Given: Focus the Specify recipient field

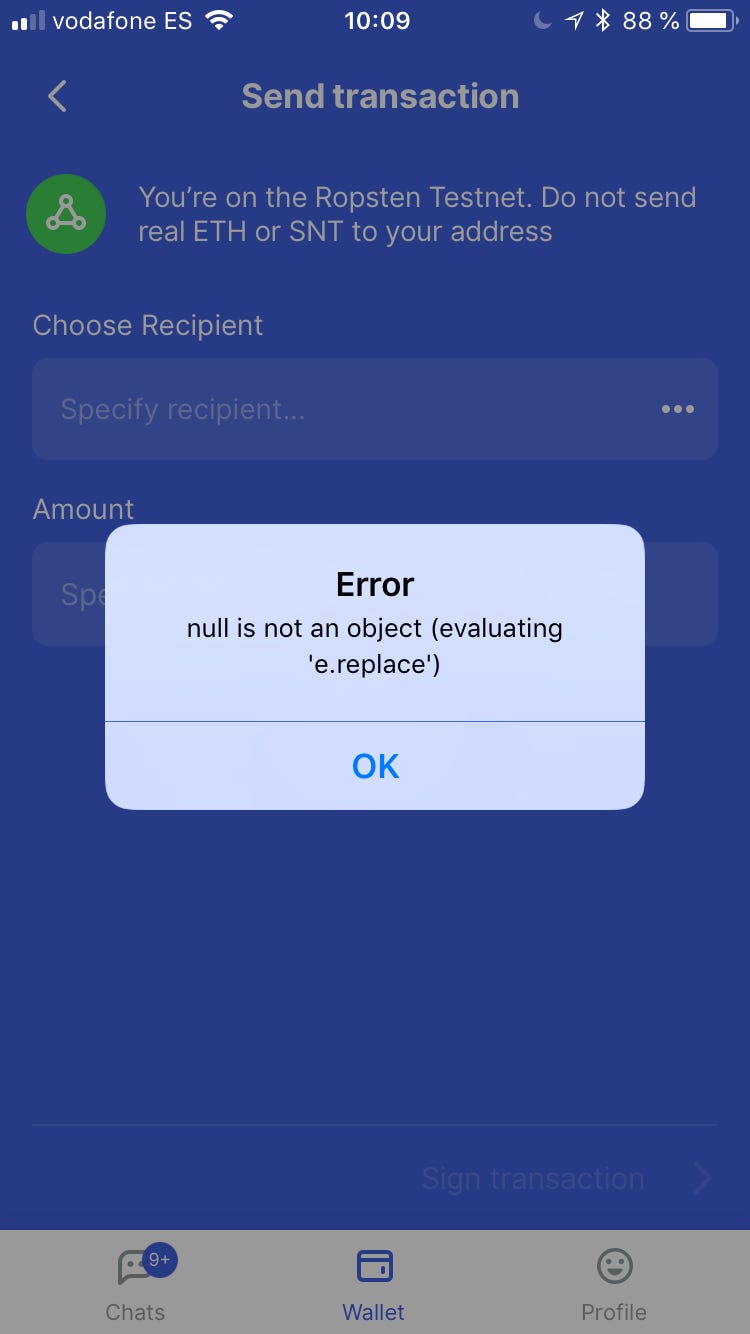Looking at the screenshot, I should (375, 409).
